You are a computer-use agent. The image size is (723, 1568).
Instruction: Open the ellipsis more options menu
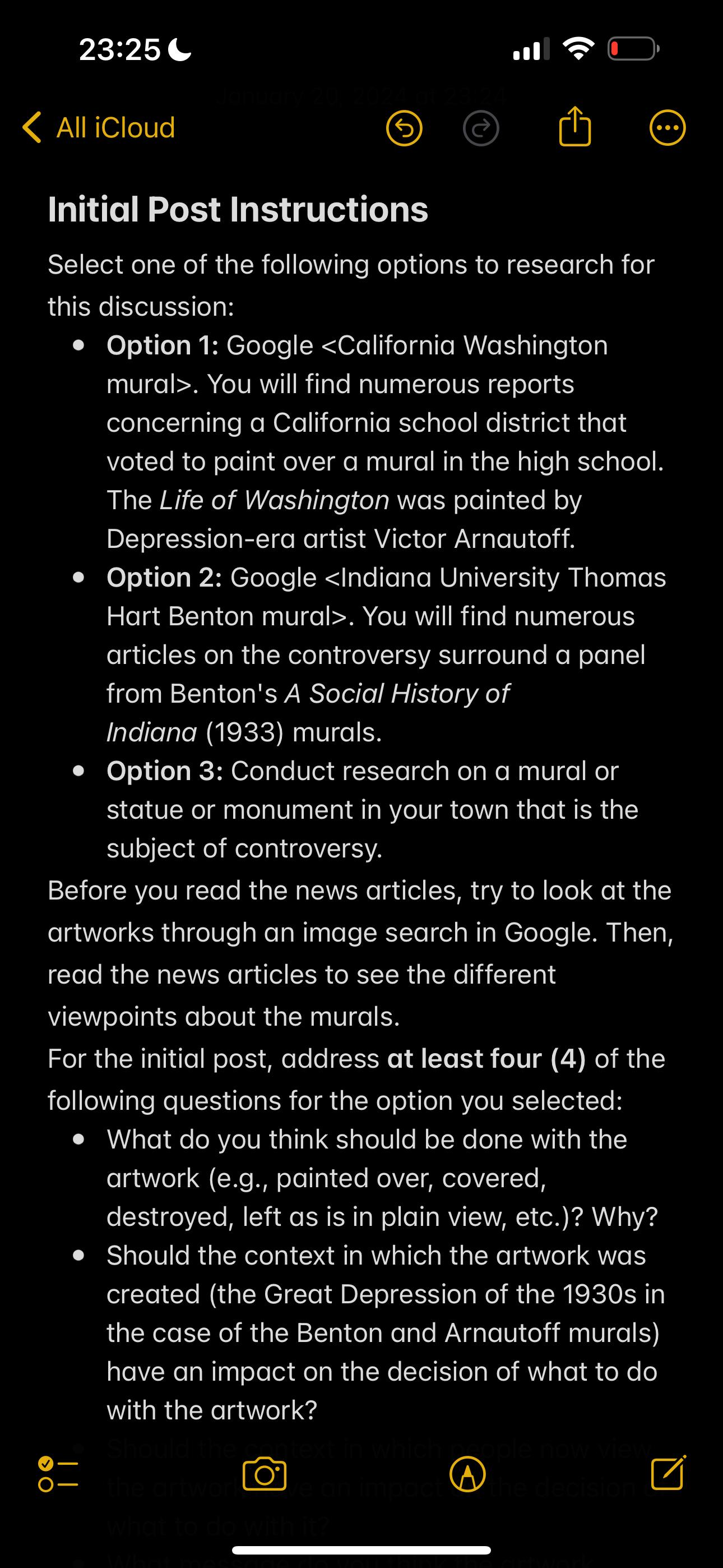tap(667, 127)
